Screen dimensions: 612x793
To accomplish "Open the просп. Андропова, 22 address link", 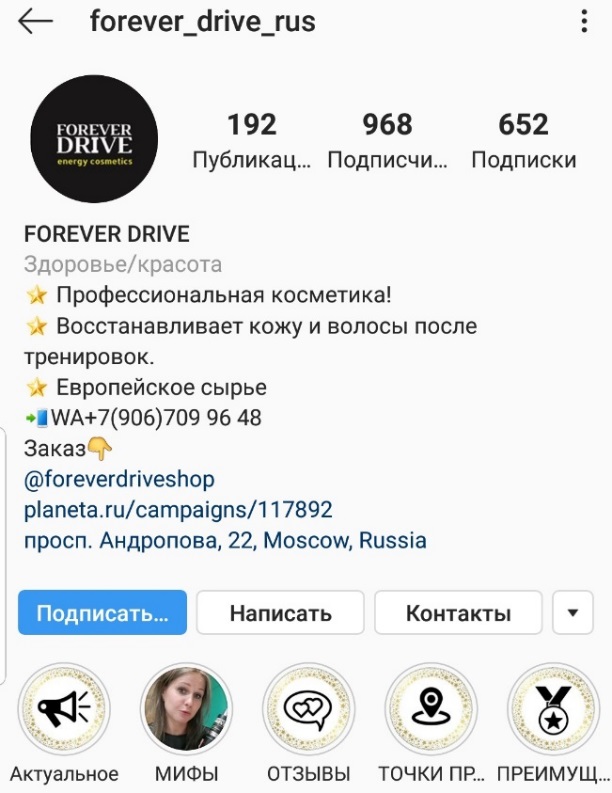I will 225,541.
